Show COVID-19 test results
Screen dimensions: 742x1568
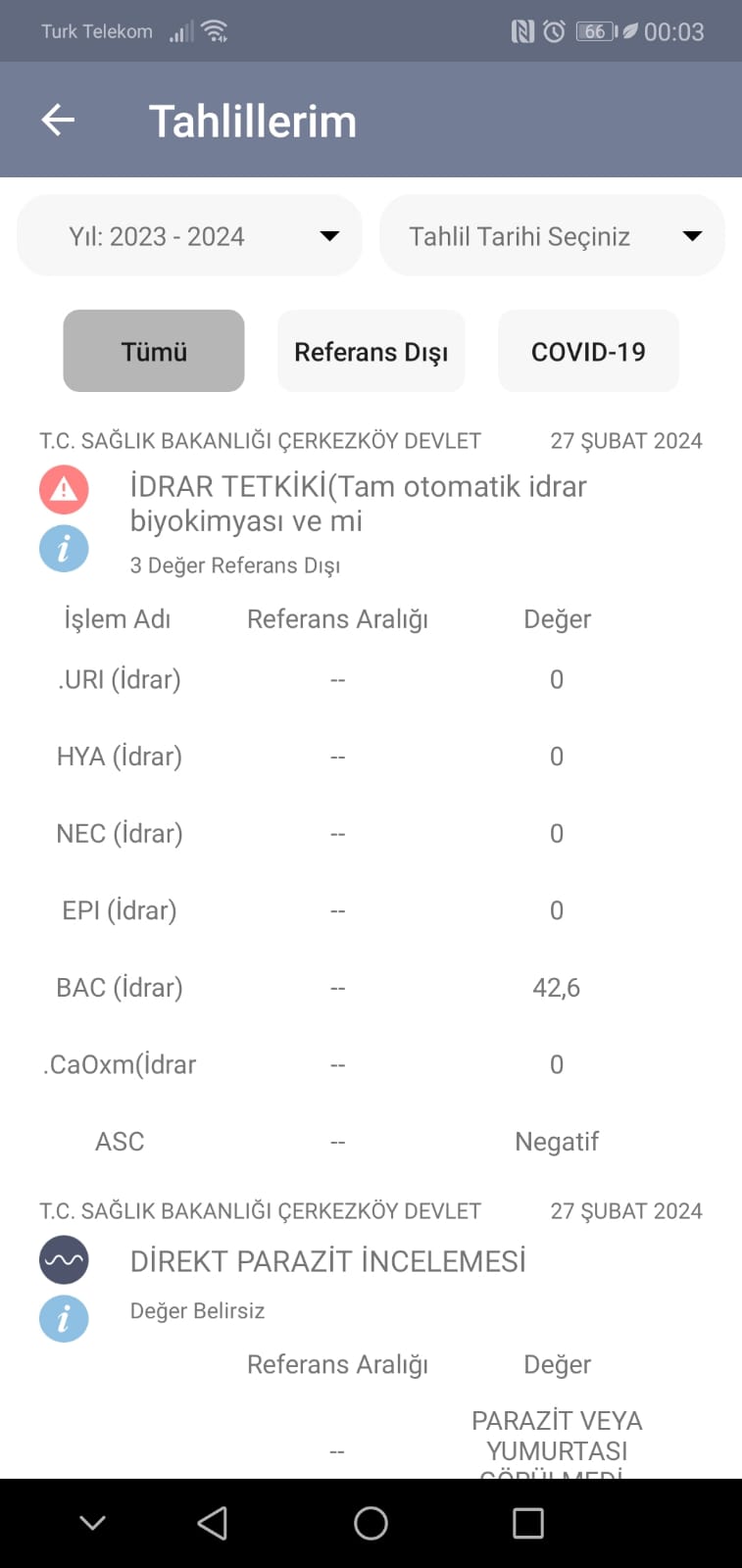point(588,351)
